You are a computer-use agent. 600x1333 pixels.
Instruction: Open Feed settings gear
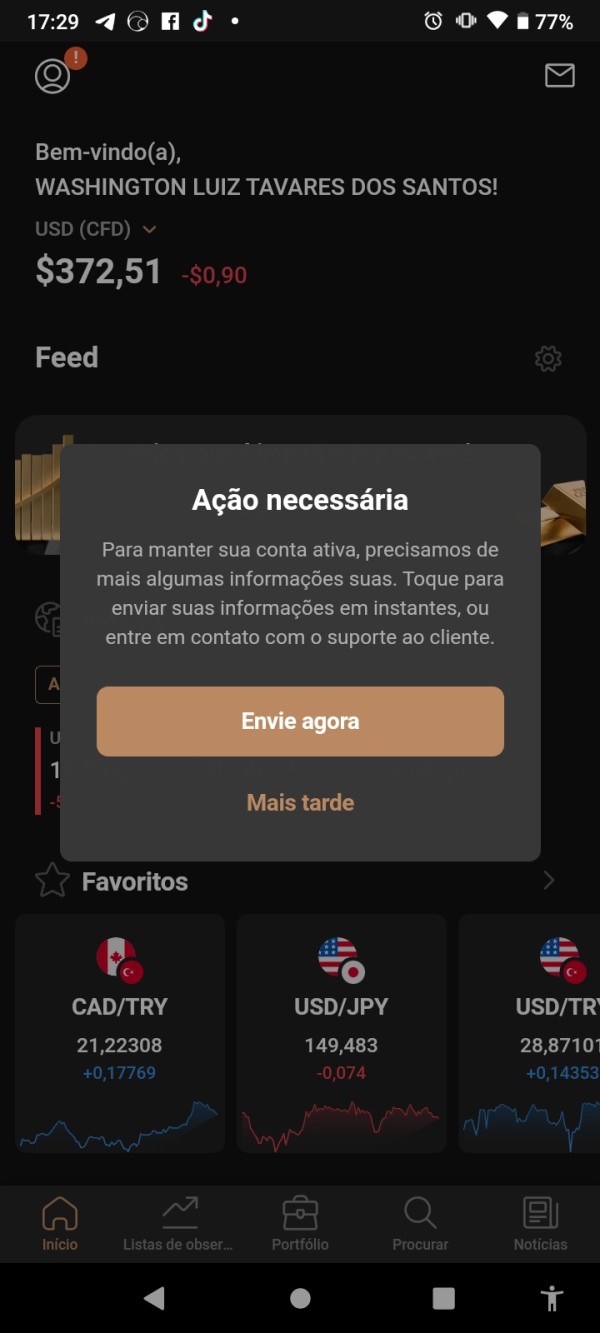tap(548, 359)
